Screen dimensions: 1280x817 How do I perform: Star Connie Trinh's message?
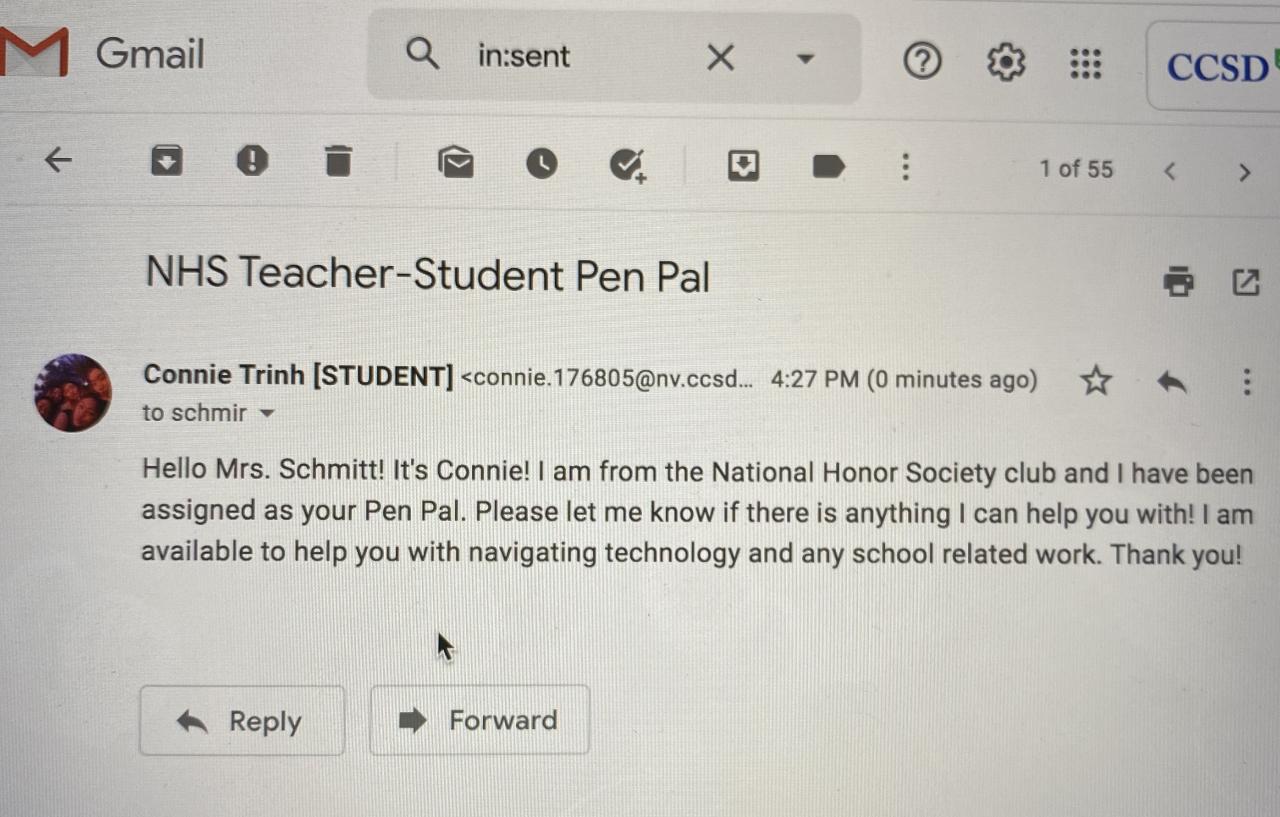1096,380
